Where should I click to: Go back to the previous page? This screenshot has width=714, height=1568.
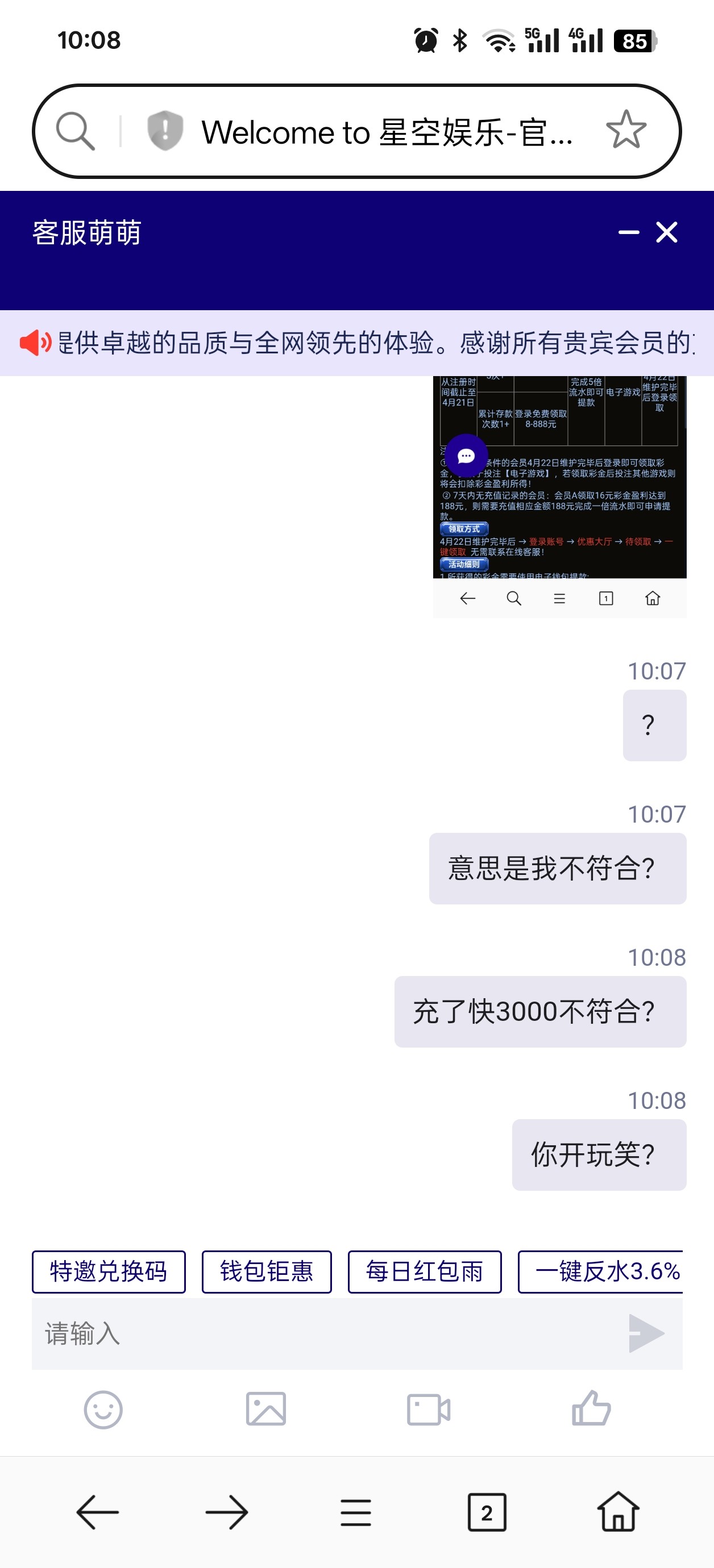[x=97, y=1512]
